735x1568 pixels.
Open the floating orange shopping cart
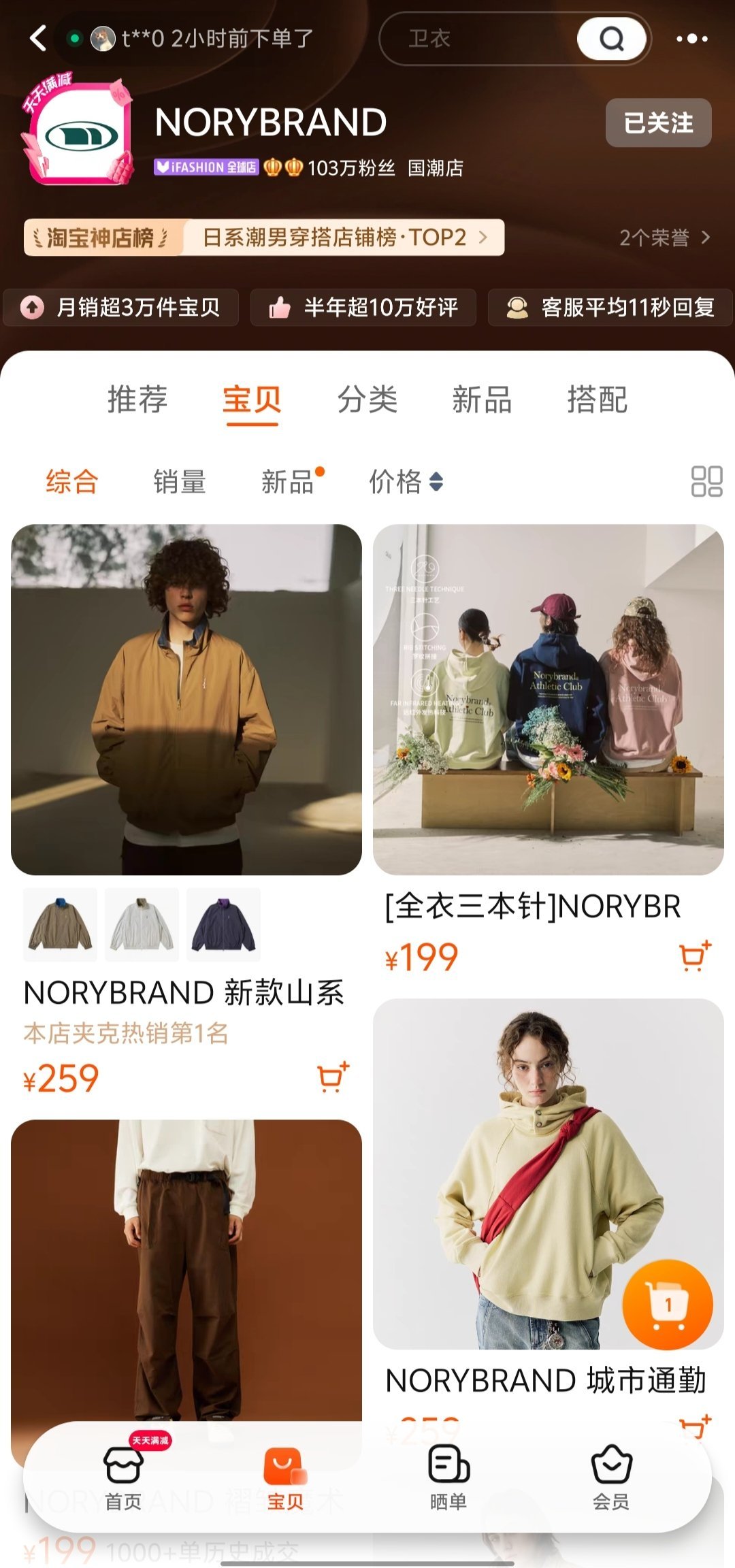668,1304
